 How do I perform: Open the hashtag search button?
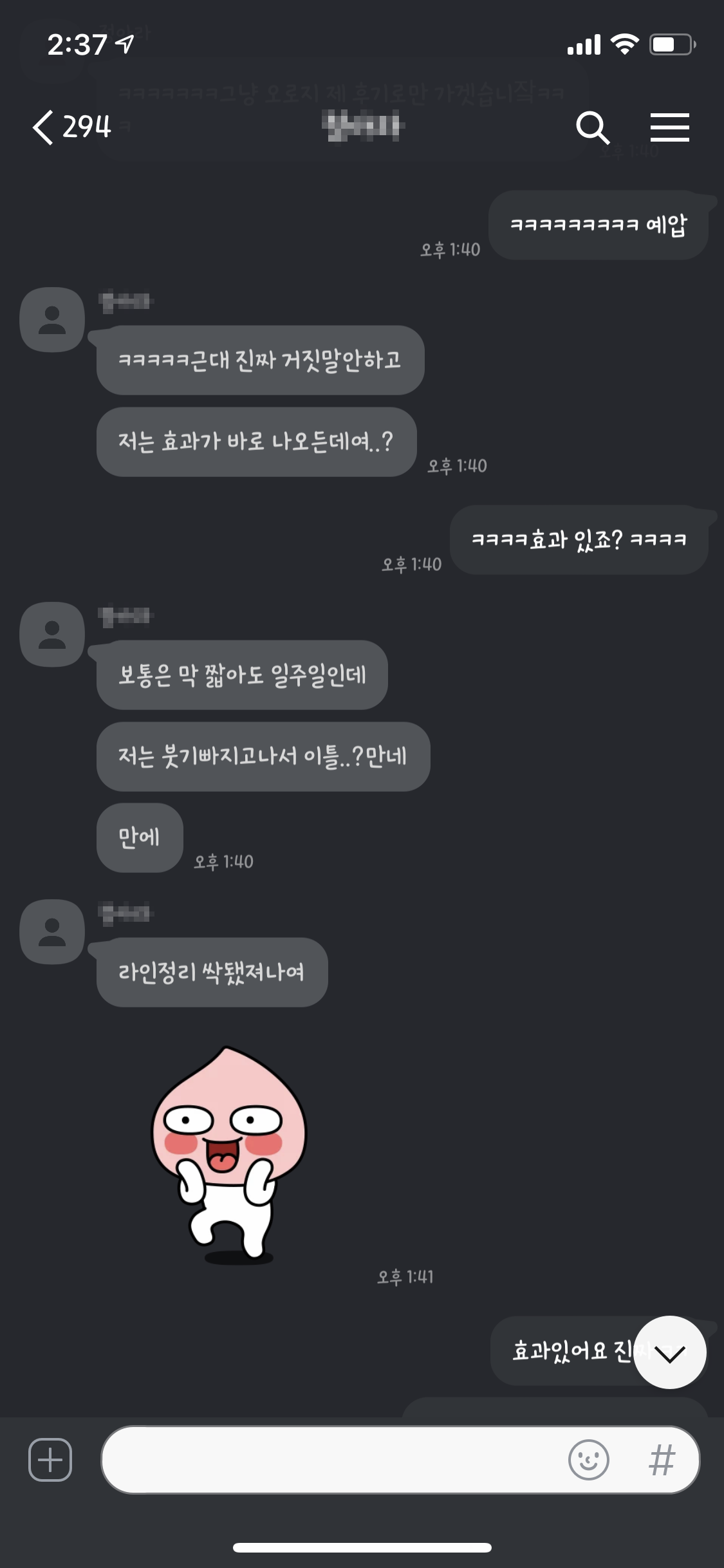(662, 1459)
